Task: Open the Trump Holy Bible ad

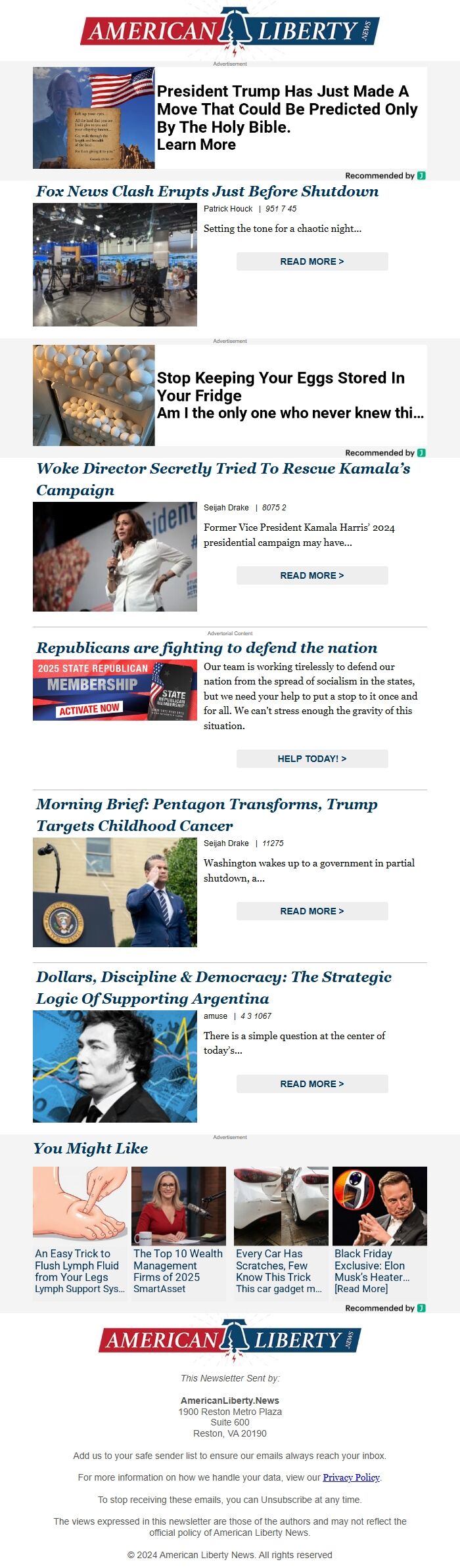Action: [230, 118]
